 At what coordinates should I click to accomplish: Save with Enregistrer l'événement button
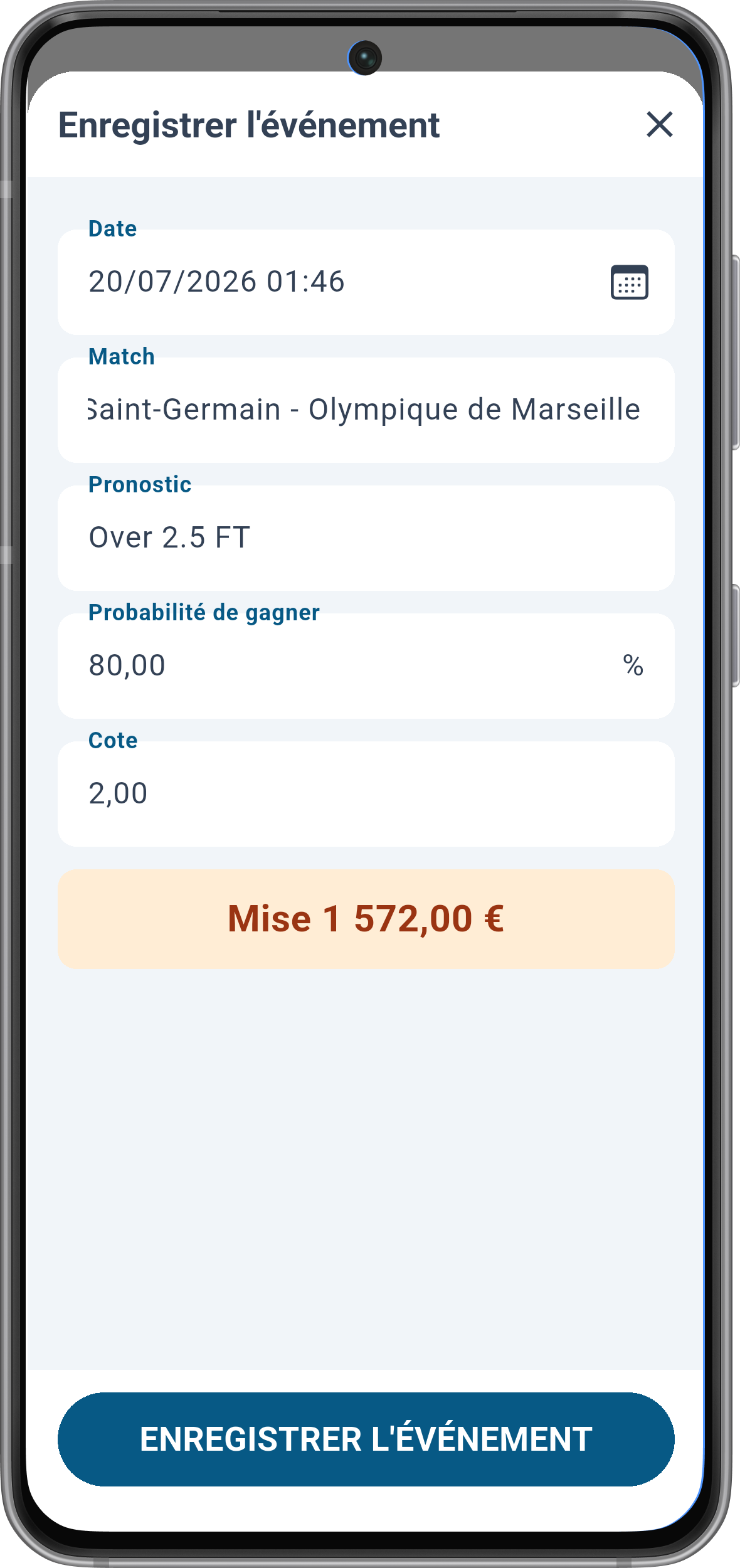(366, 1439)
